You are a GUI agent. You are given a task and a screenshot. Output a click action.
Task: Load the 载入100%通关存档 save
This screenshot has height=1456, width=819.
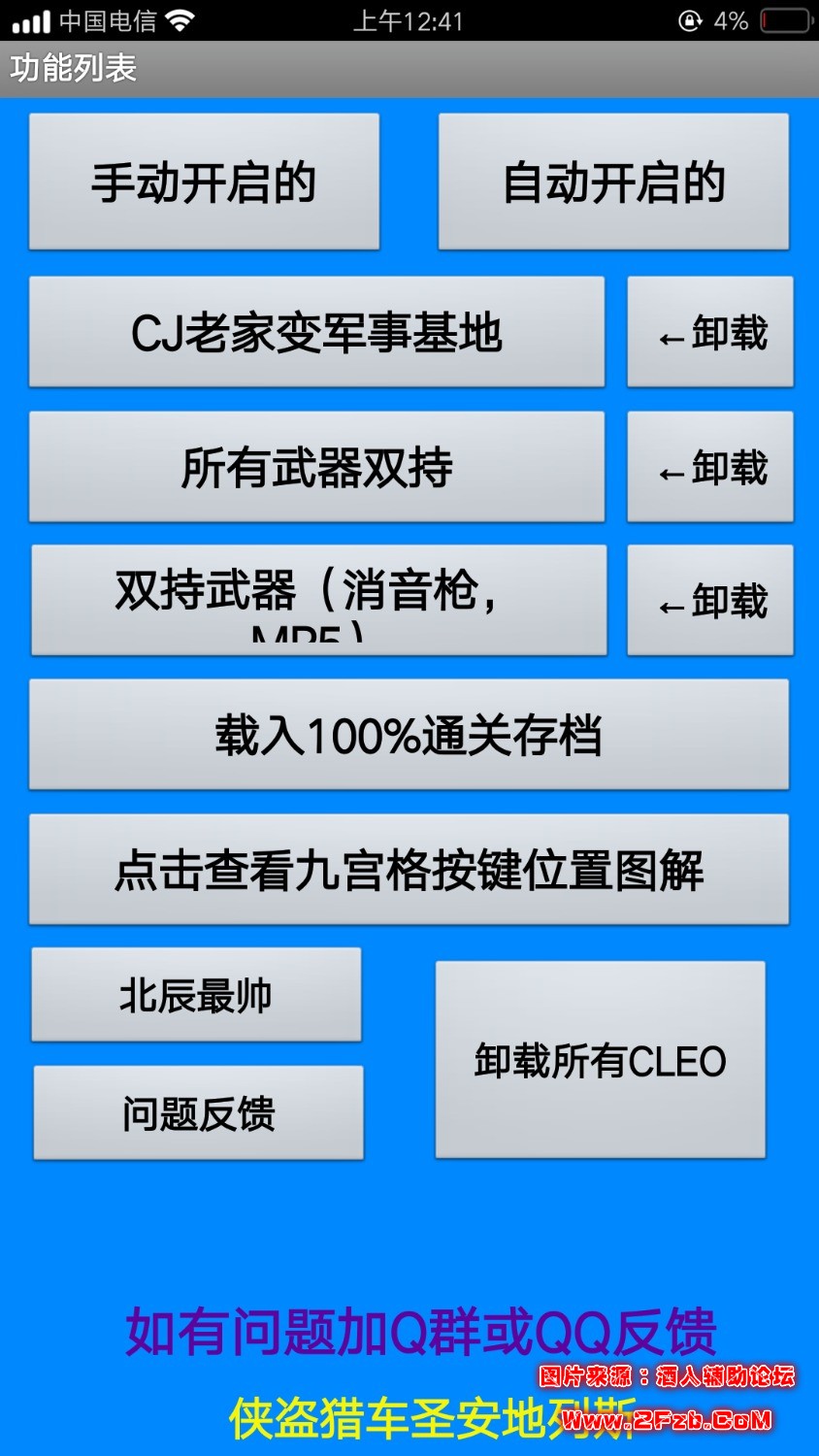[409, 735]
